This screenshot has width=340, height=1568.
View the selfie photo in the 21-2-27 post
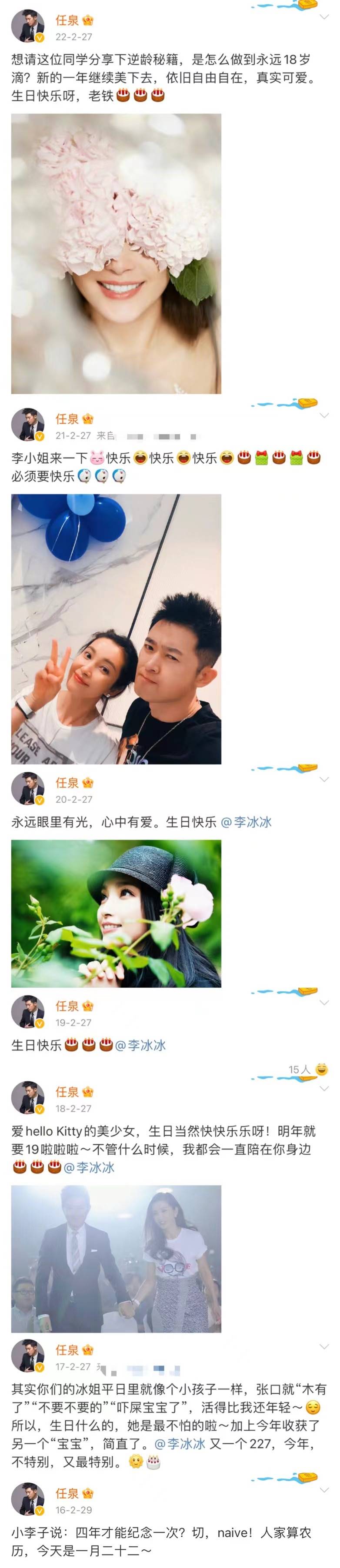[x=116, y=629]
